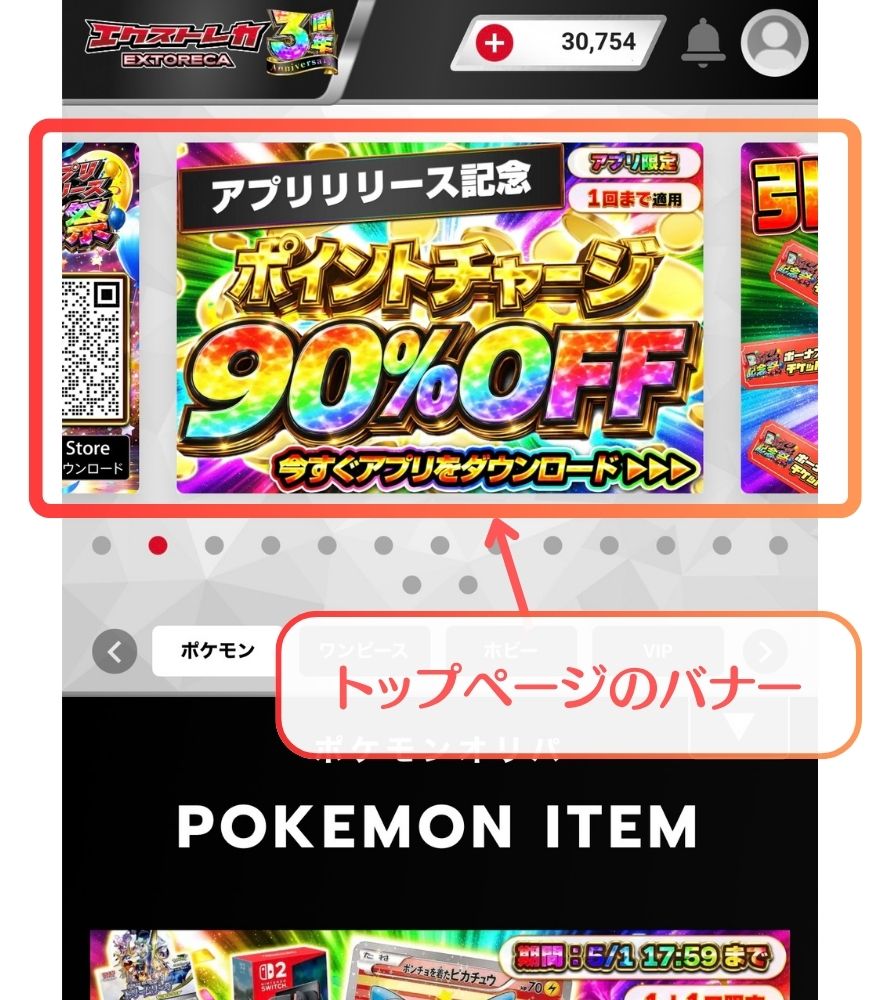Open the user profile avatar
880x1000 pixels.
[x=774, y=43]
